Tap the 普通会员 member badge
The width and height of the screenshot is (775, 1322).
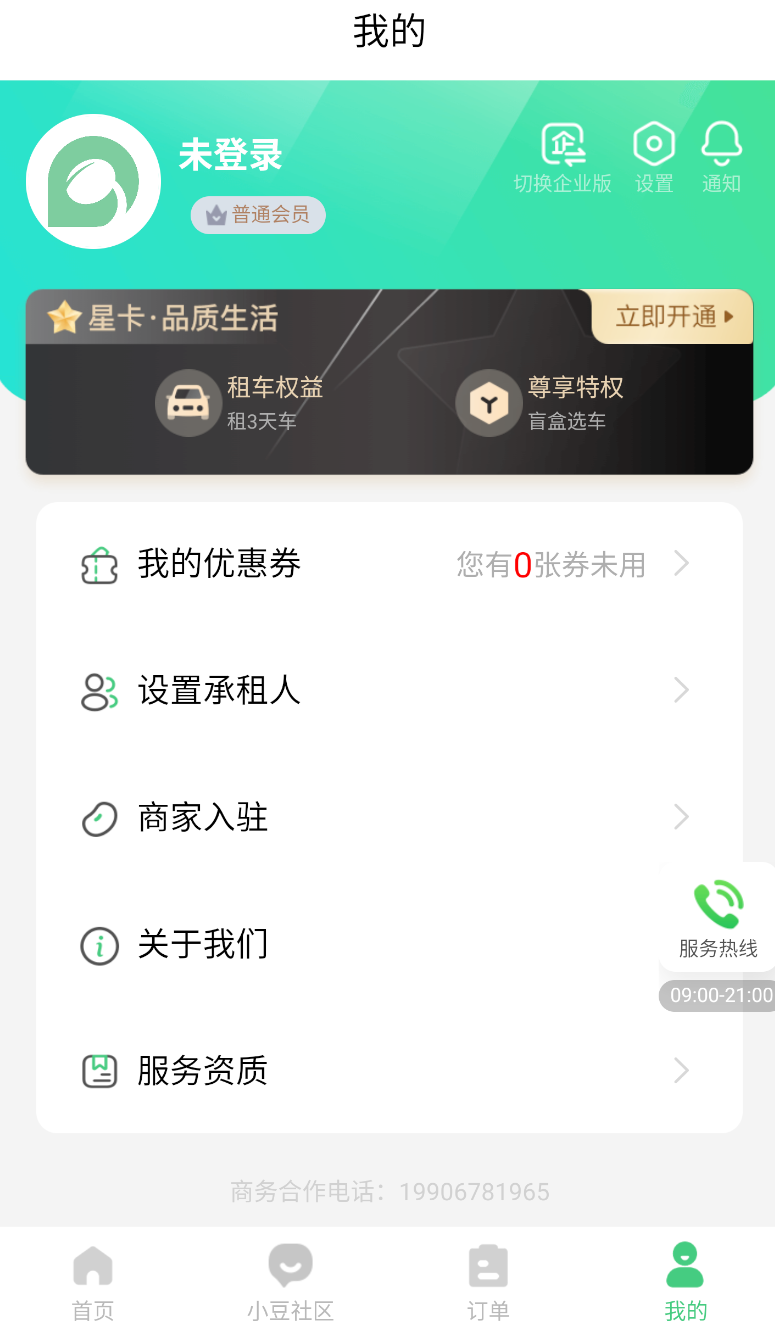tap(257, 214)
